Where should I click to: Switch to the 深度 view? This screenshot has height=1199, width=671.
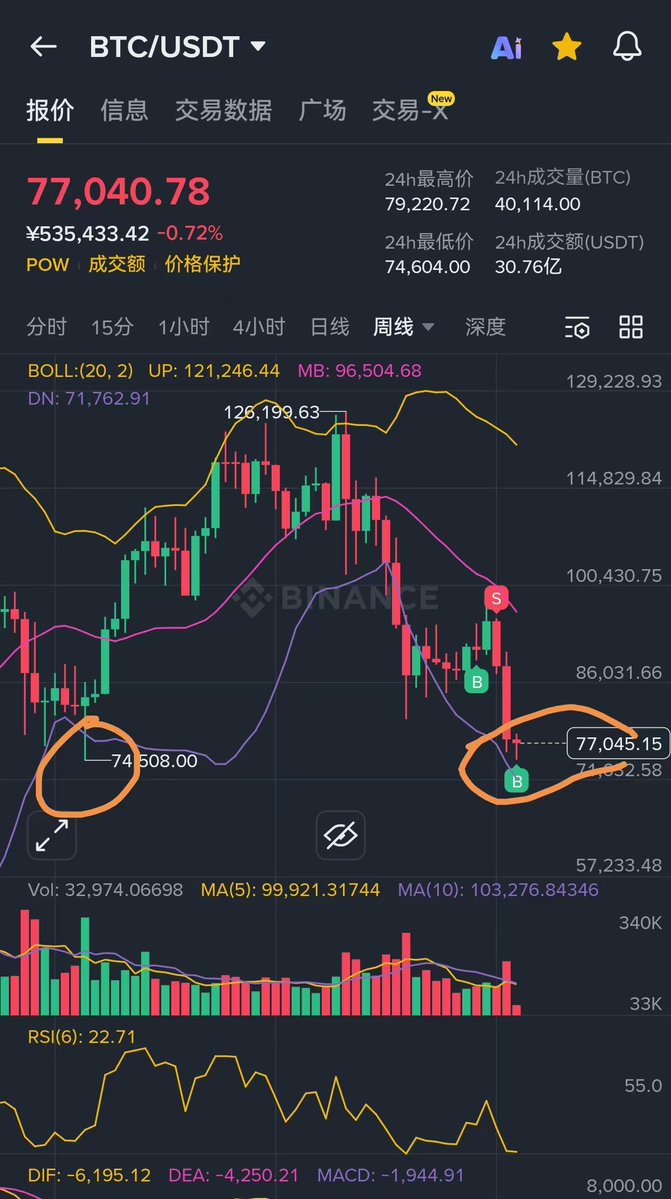point(486,326)
